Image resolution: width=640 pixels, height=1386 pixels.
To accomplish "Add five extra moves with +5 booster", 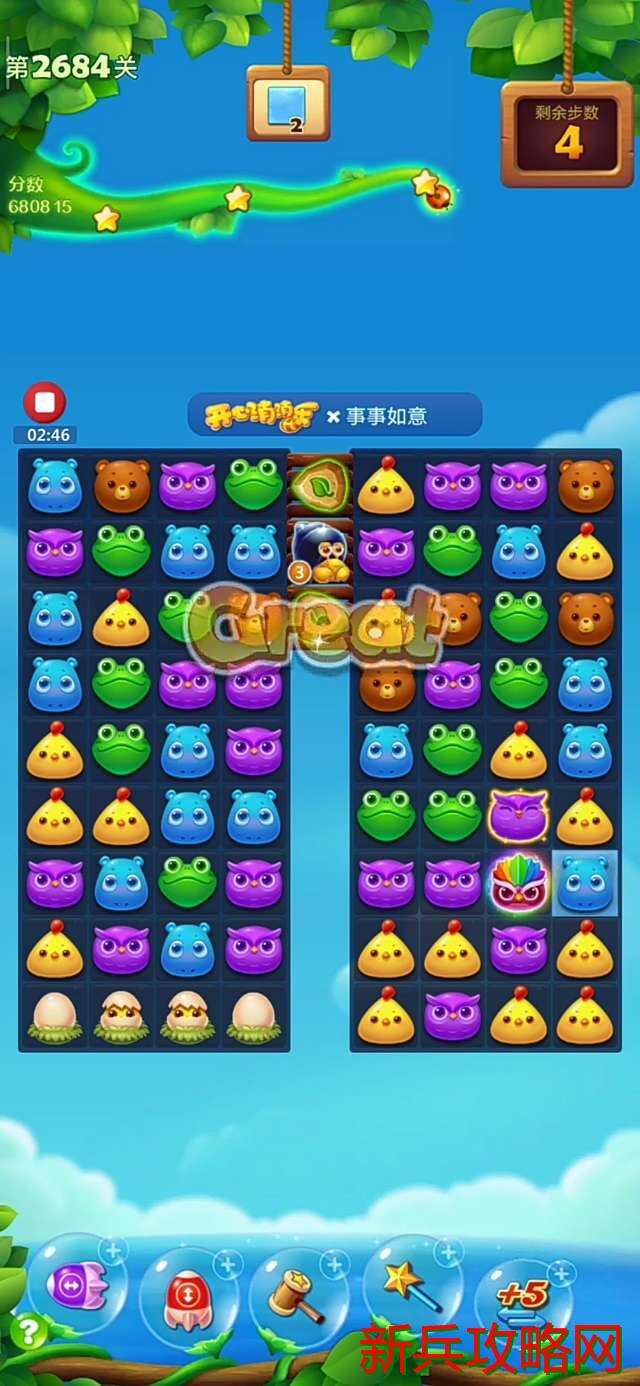I will [521, 1296].
